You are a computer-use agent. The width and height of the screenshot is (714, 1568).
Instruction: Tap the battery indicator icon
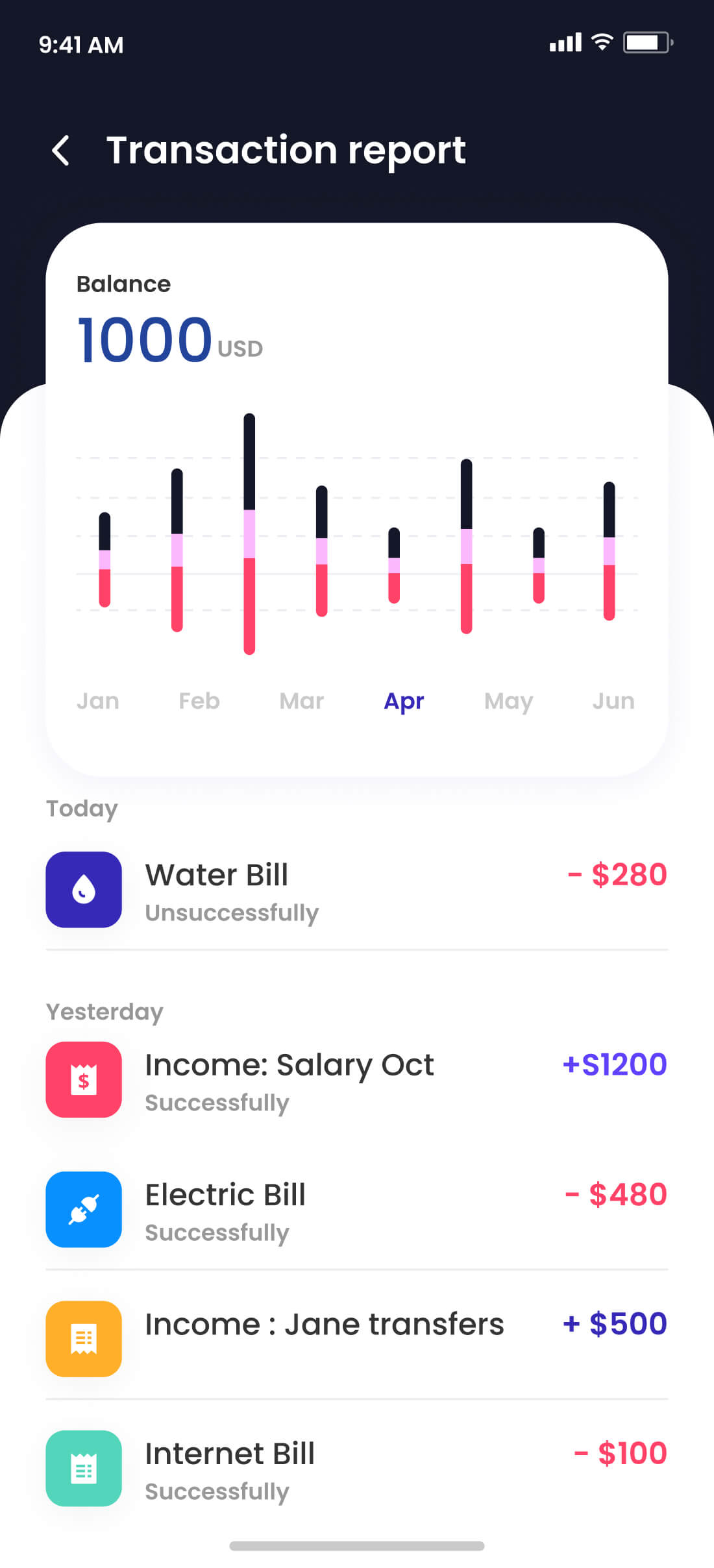click(646, 43)
